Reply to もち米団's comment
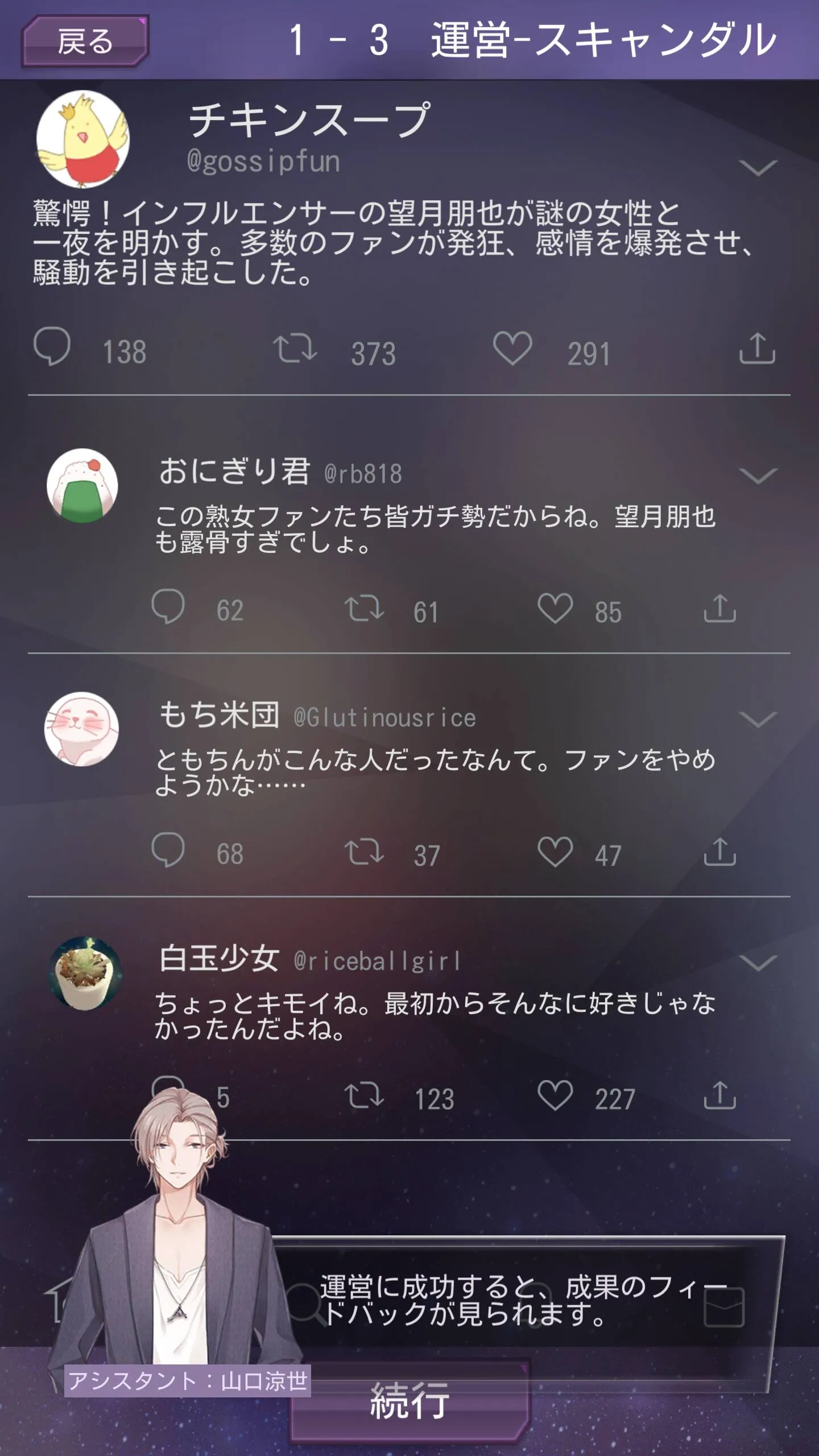The height and width of the screenshot is (1456, 819). [168, 850]
